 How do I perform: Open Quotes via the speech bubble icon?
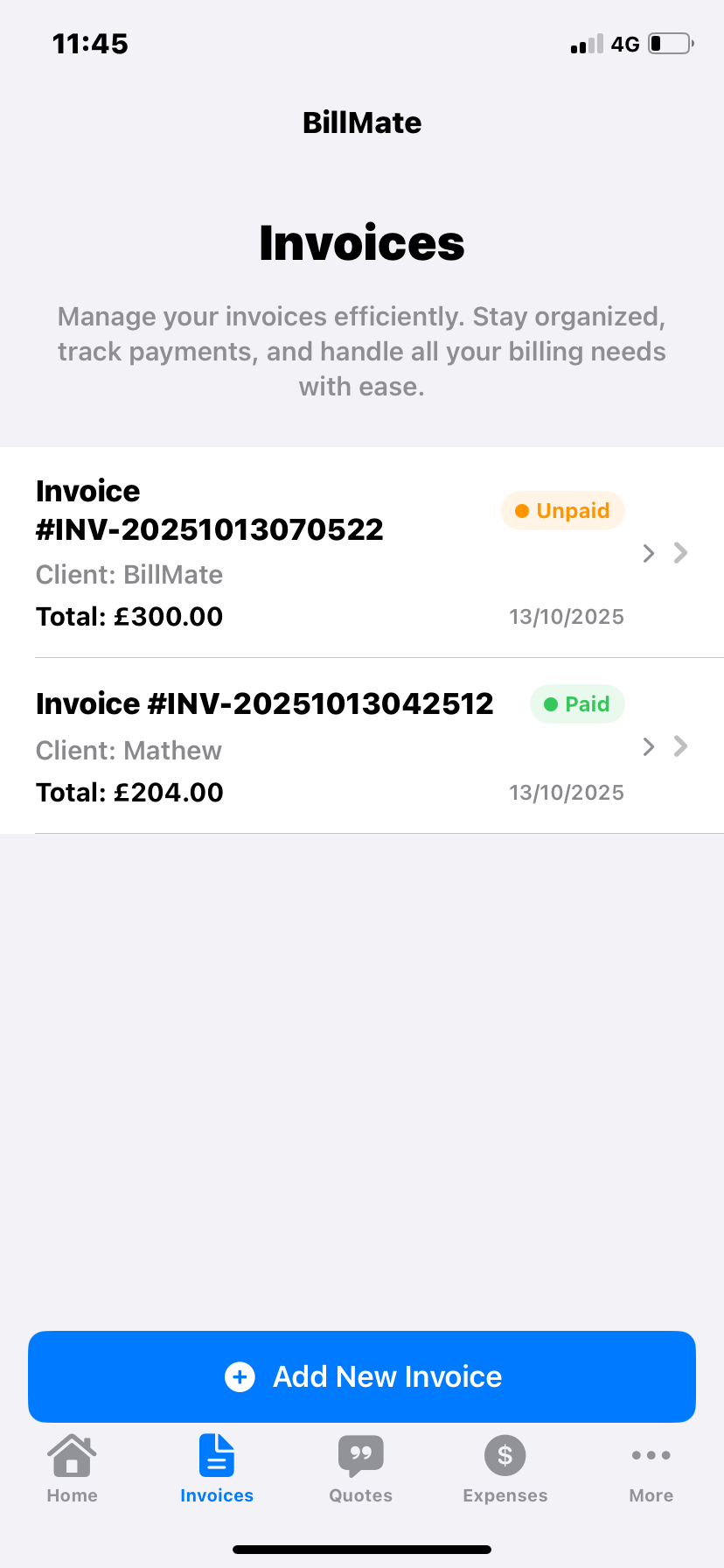(x=360, y=1452)
